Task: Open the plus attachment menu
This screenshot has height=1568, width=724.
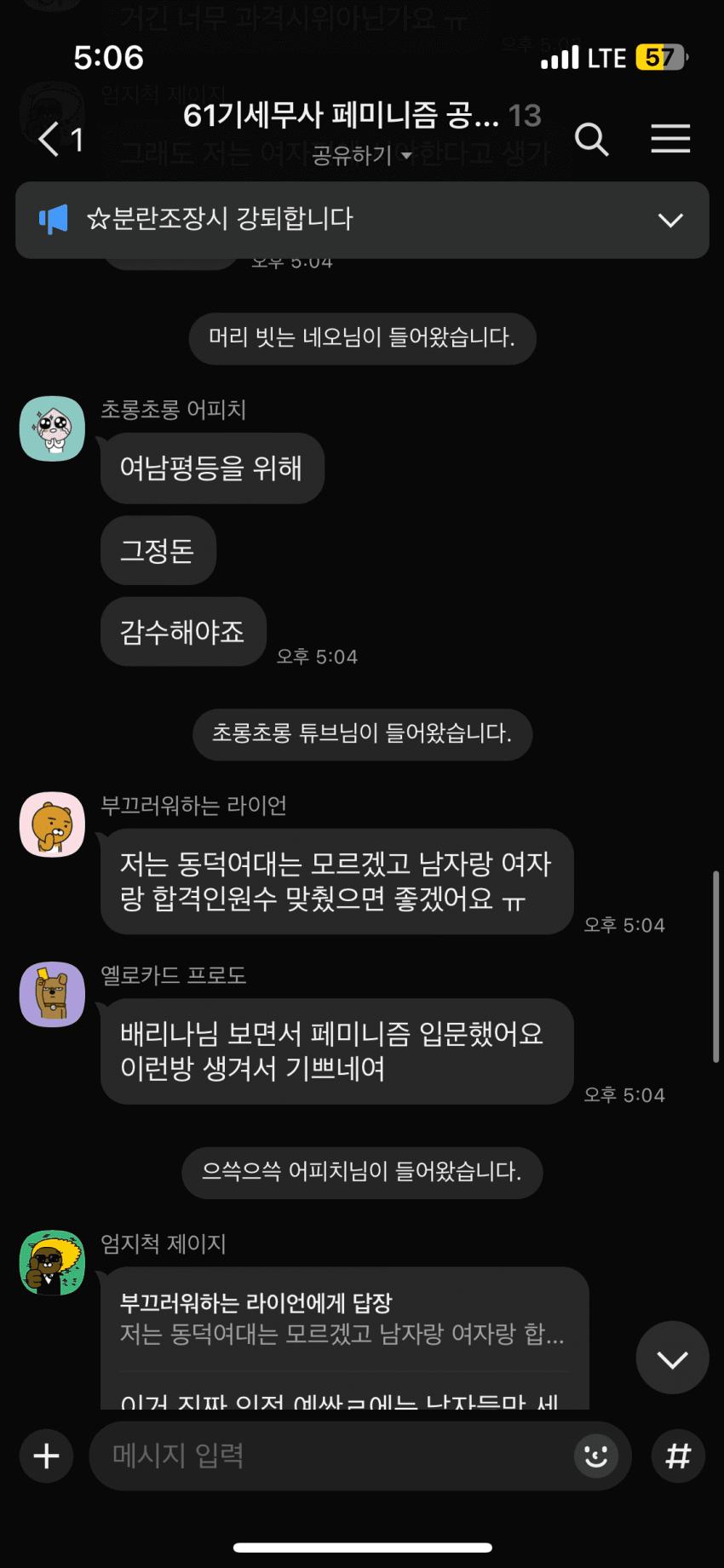Action: 46,1456
